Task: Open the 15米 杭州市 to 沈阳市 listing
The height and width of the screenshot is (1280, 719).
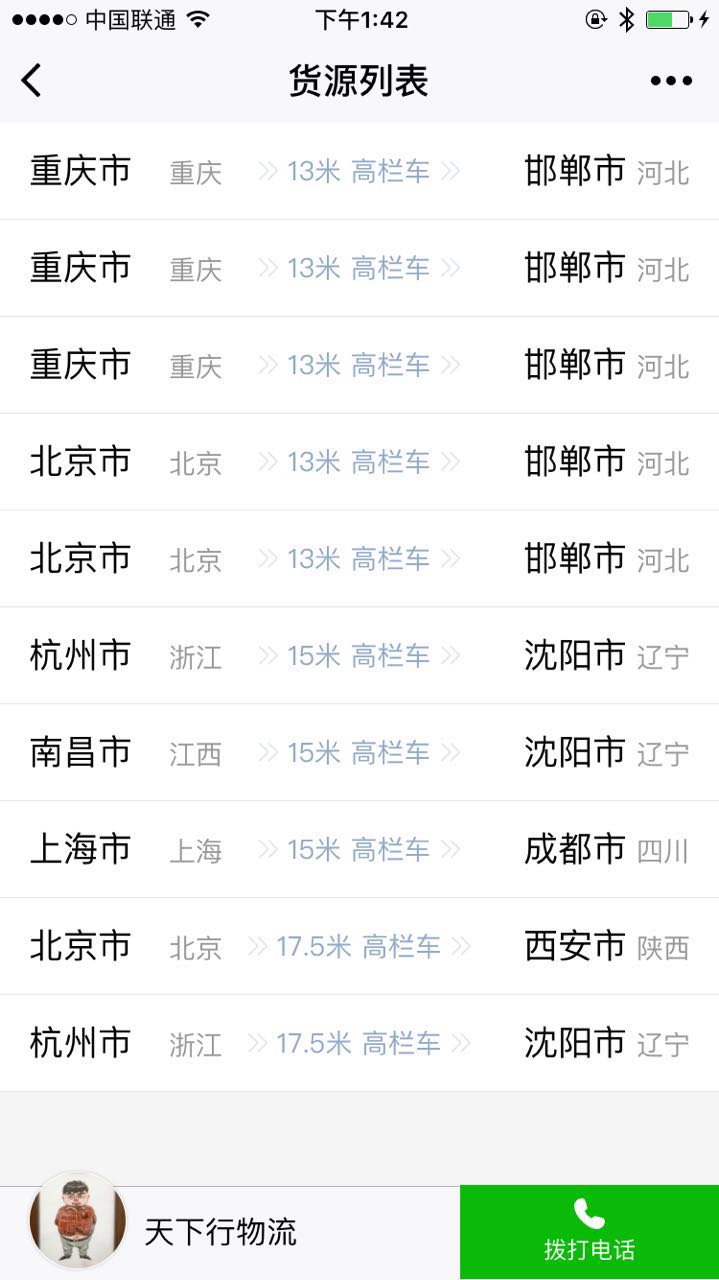Action: click(359, 655)
